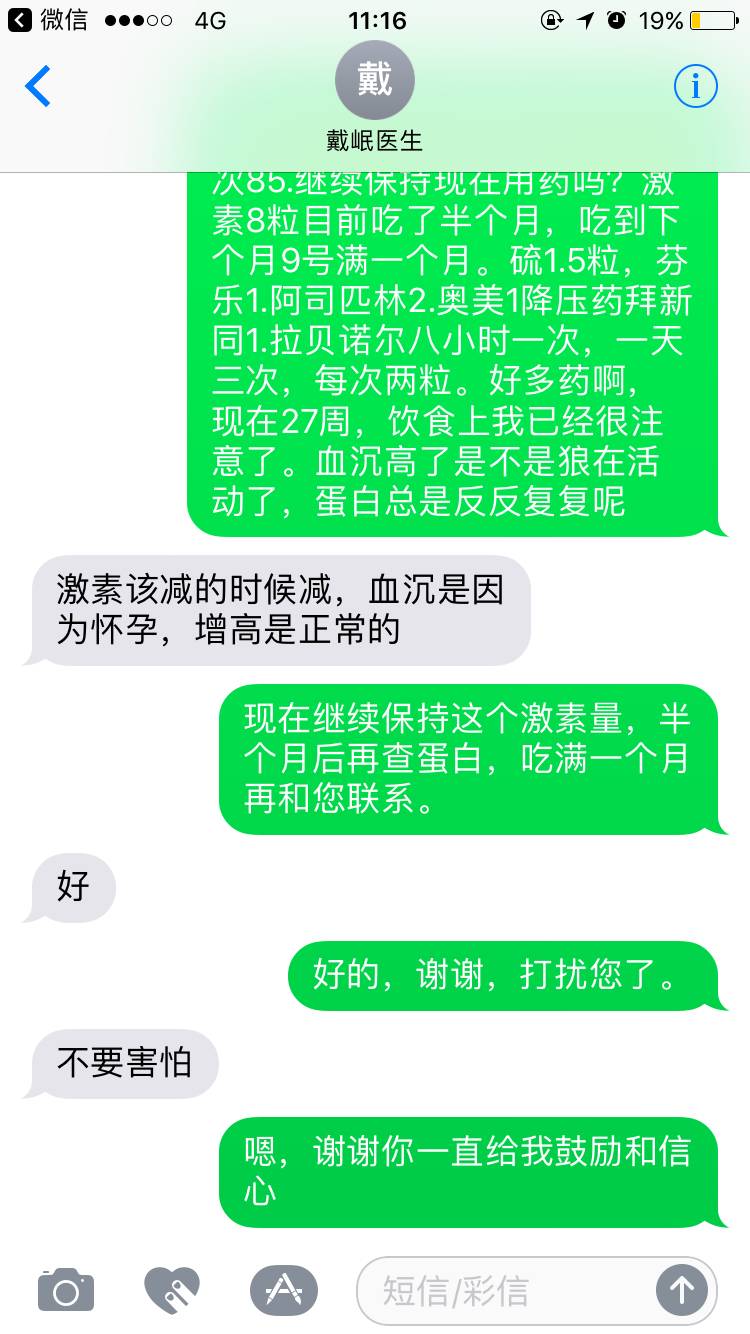
Task: Return to 微信 via status bar
Action: 48,20
